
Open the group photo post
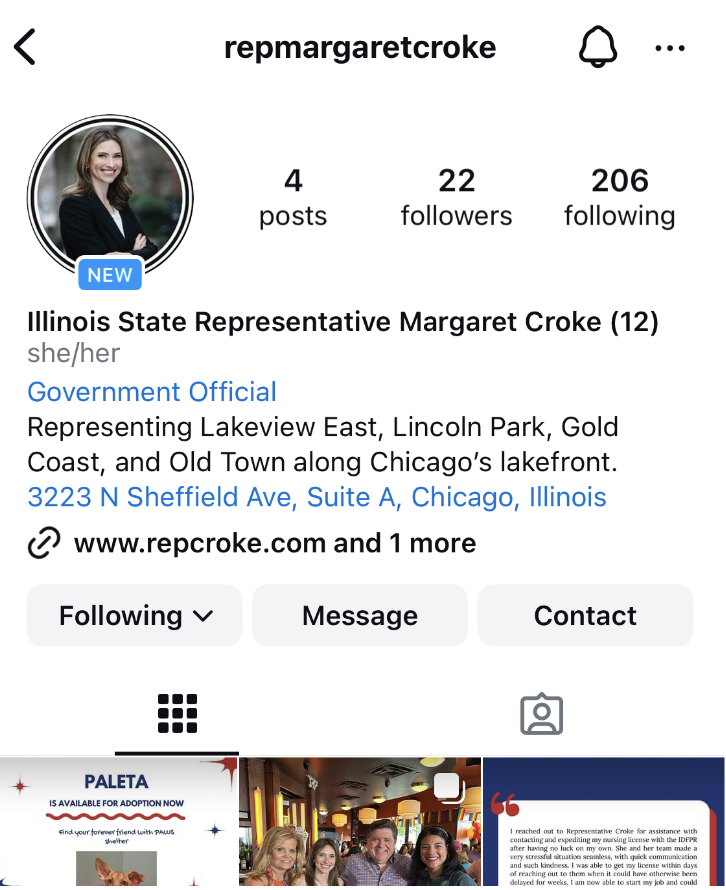click(x=360, y=822)
